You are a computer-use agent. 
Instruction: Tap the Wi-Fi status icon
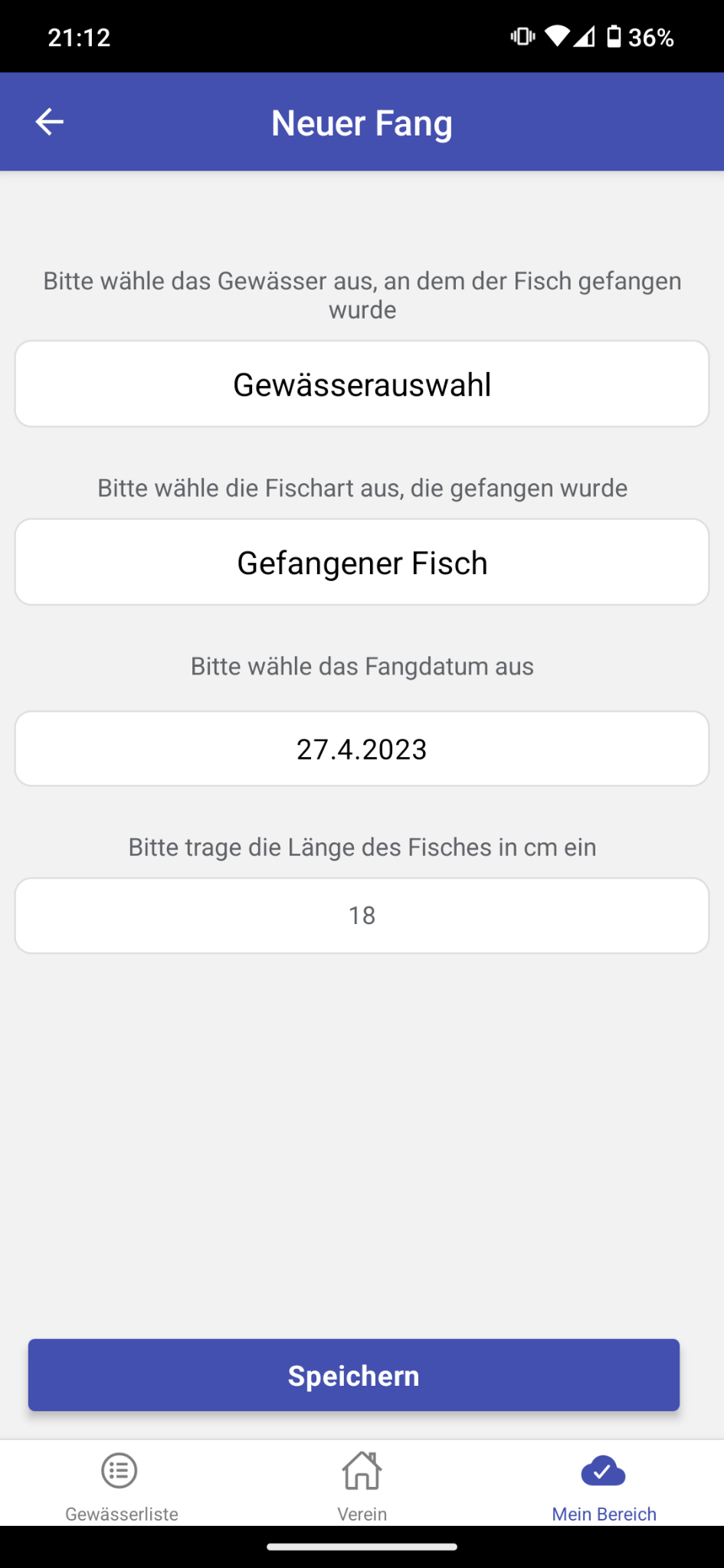pos(558,35)
